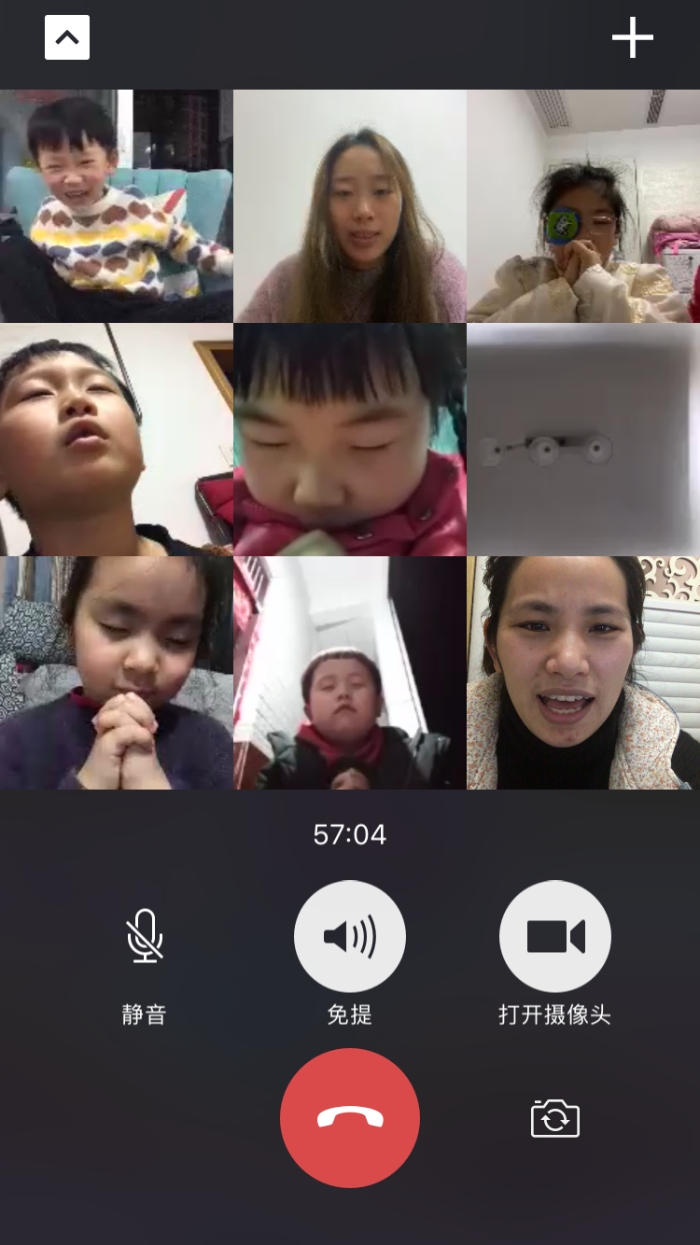Open the video tile with colorful heart sweater
The image size is (700, 1245).
tap(116, 206)
